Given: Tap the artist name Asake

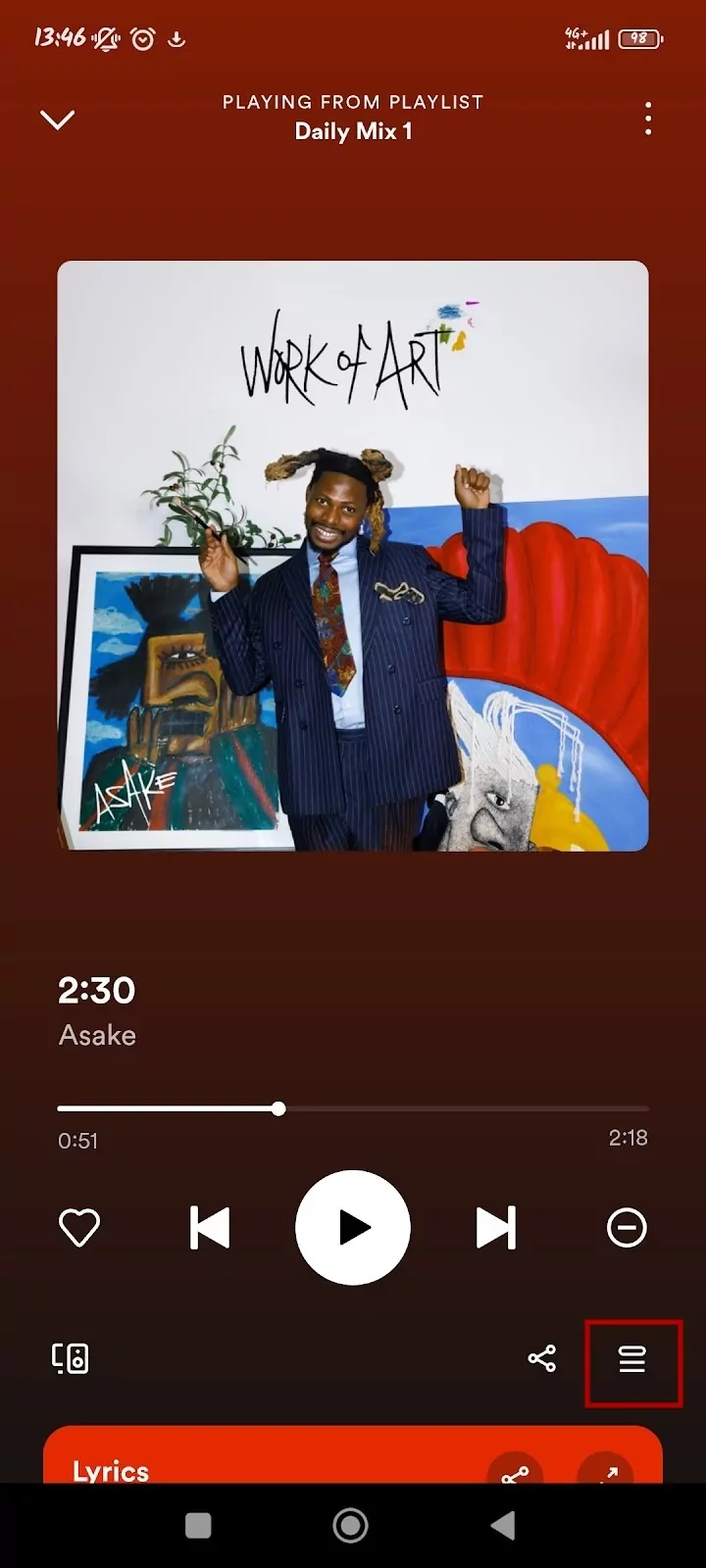Looking at the screenshot, I should pyautogui.click(x=96, y=1035).
